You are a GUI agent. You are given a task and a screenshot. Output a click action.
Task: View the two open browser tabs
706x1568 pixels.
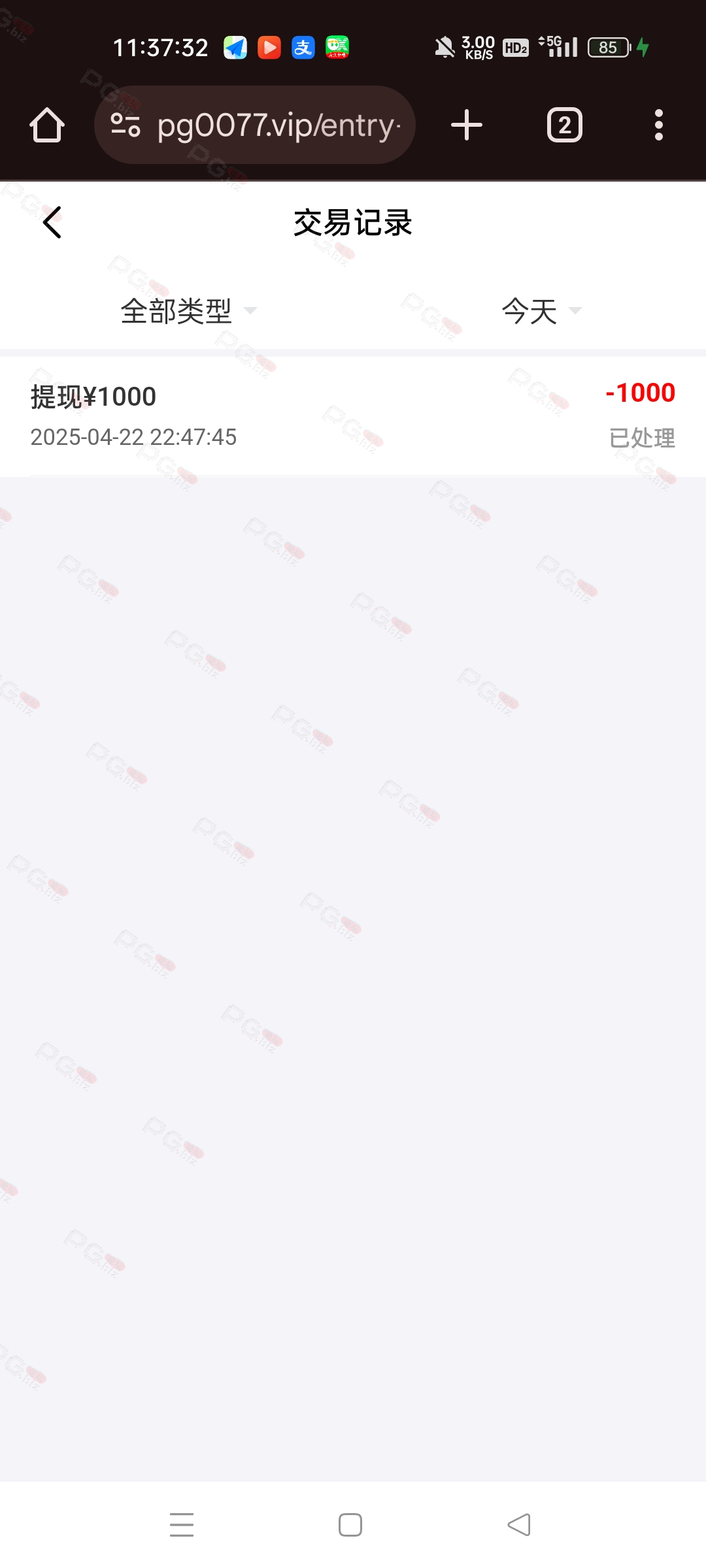click(x=565, y=125)
